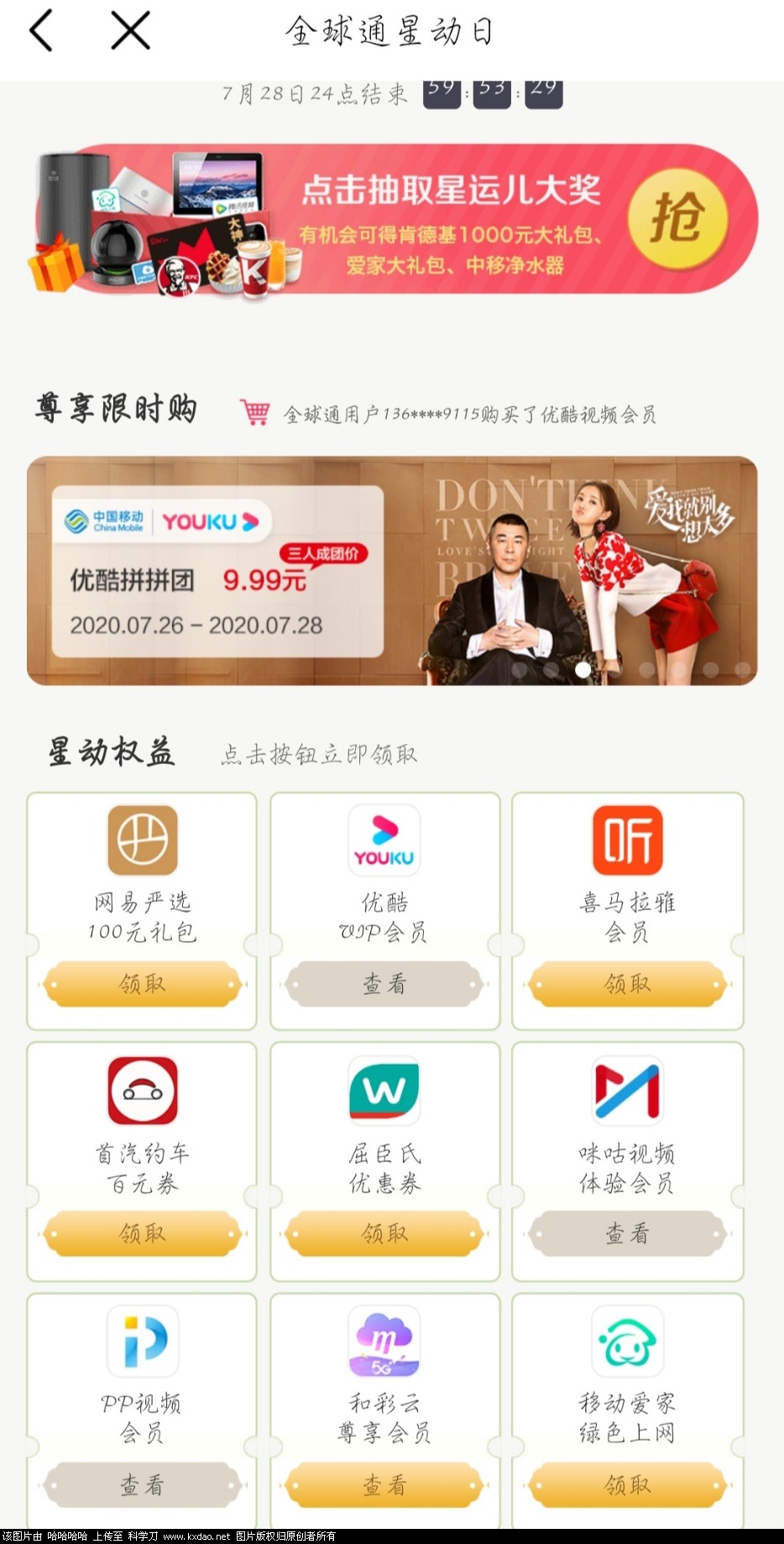Claim the 首汽约车百元券
This screenshot has height=1544, width=784.
pos(142,1233)
